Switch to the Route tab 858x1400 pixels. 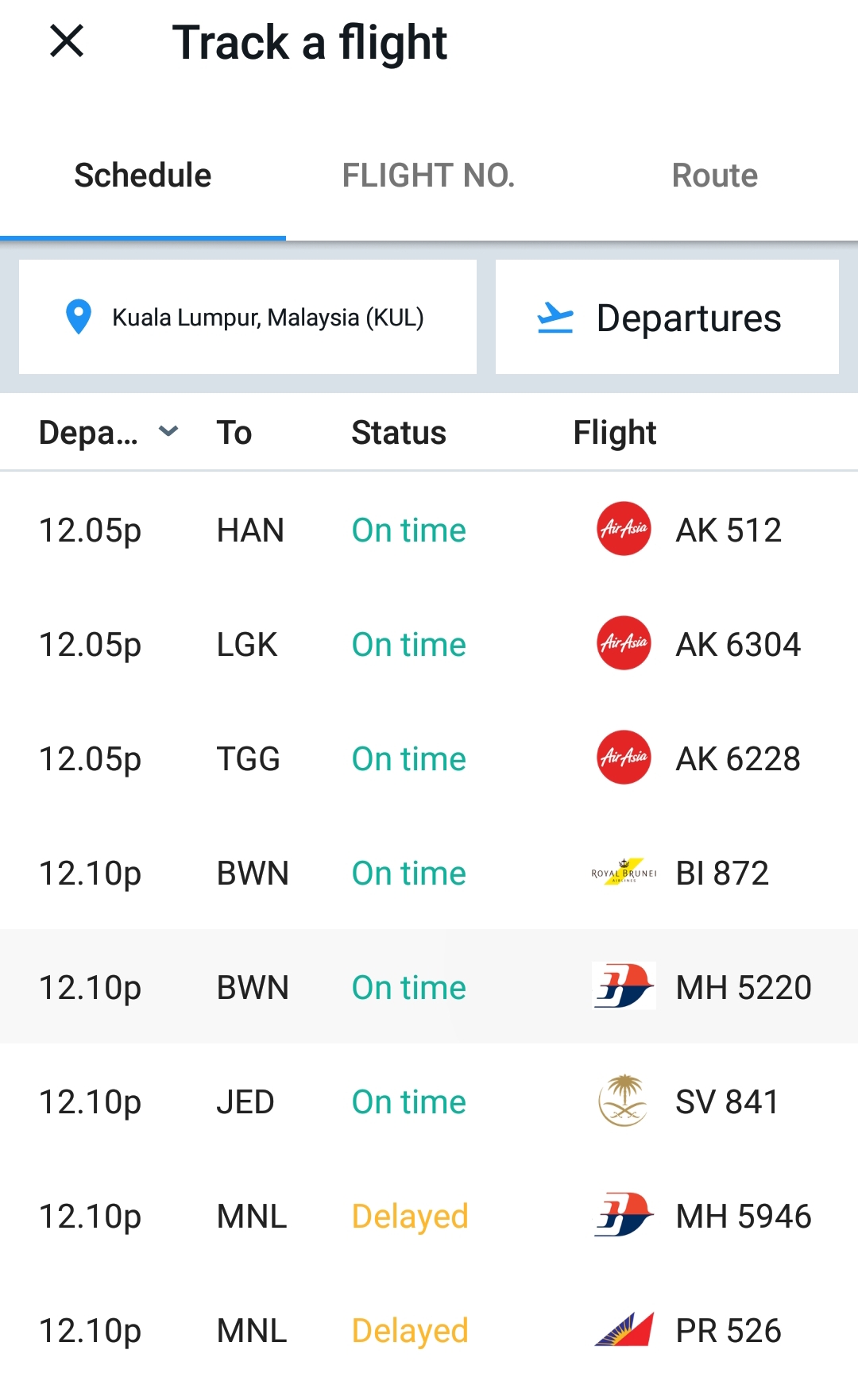(714, 175)
